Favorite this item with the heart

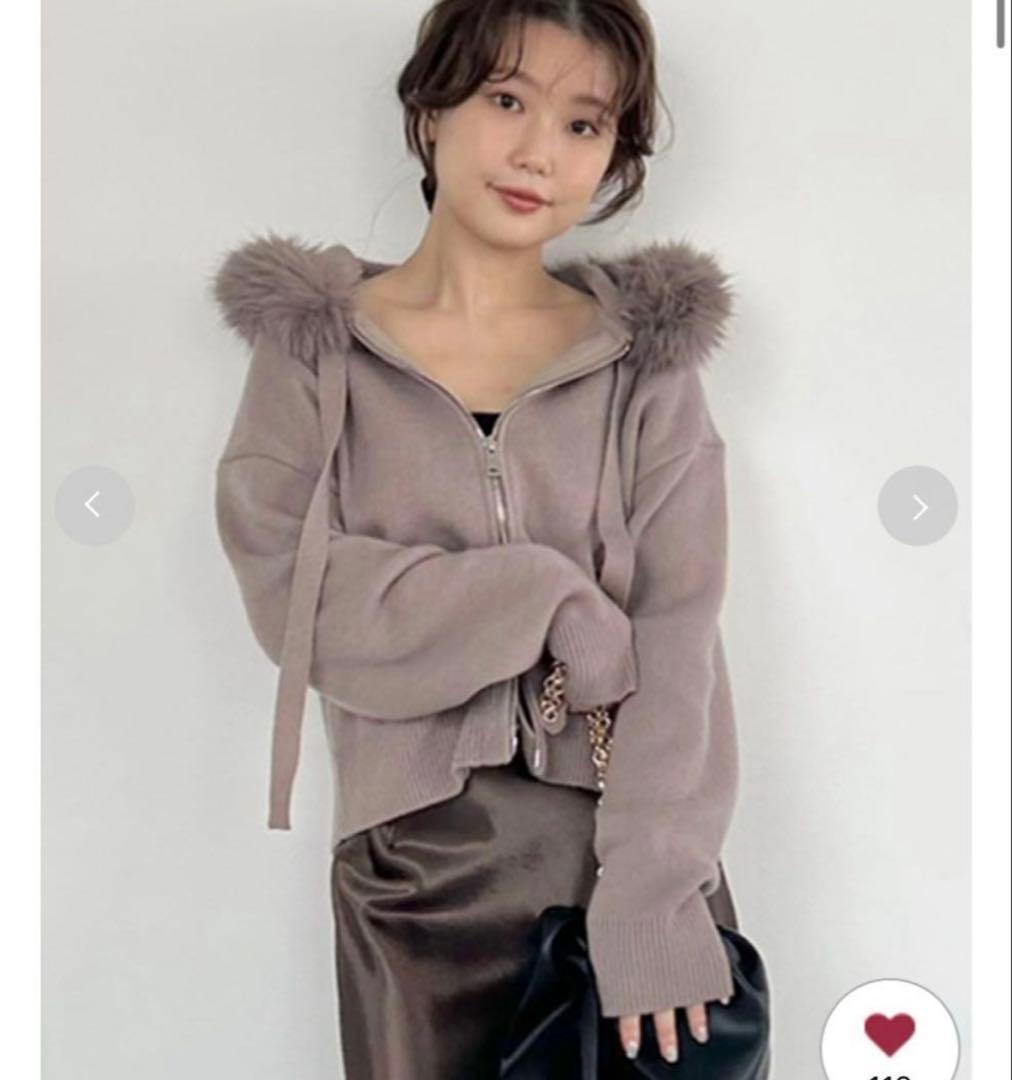click(x=888, y=1033)
